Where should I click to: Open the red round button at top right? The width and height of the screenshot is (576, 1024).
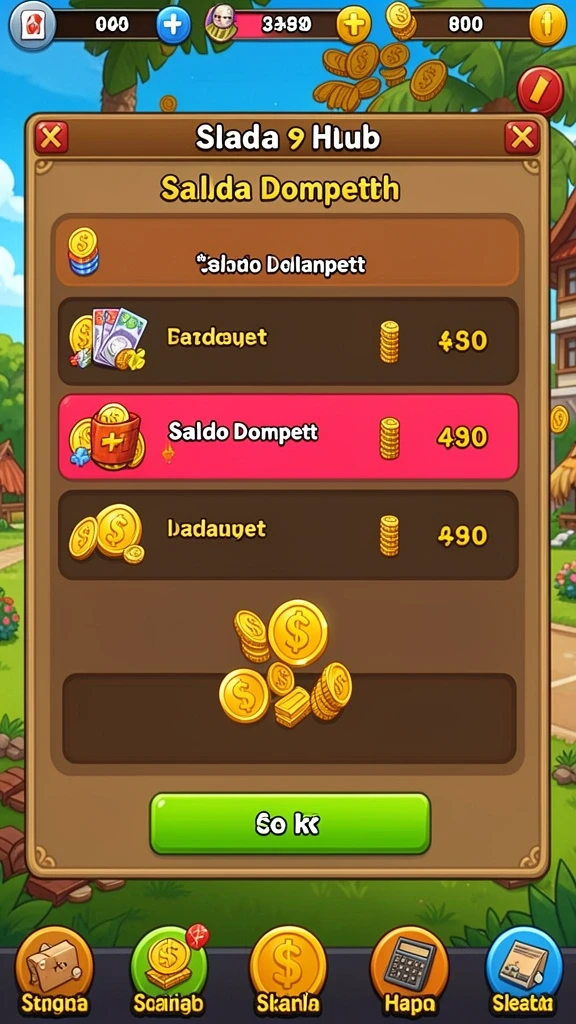coord(540,91)
